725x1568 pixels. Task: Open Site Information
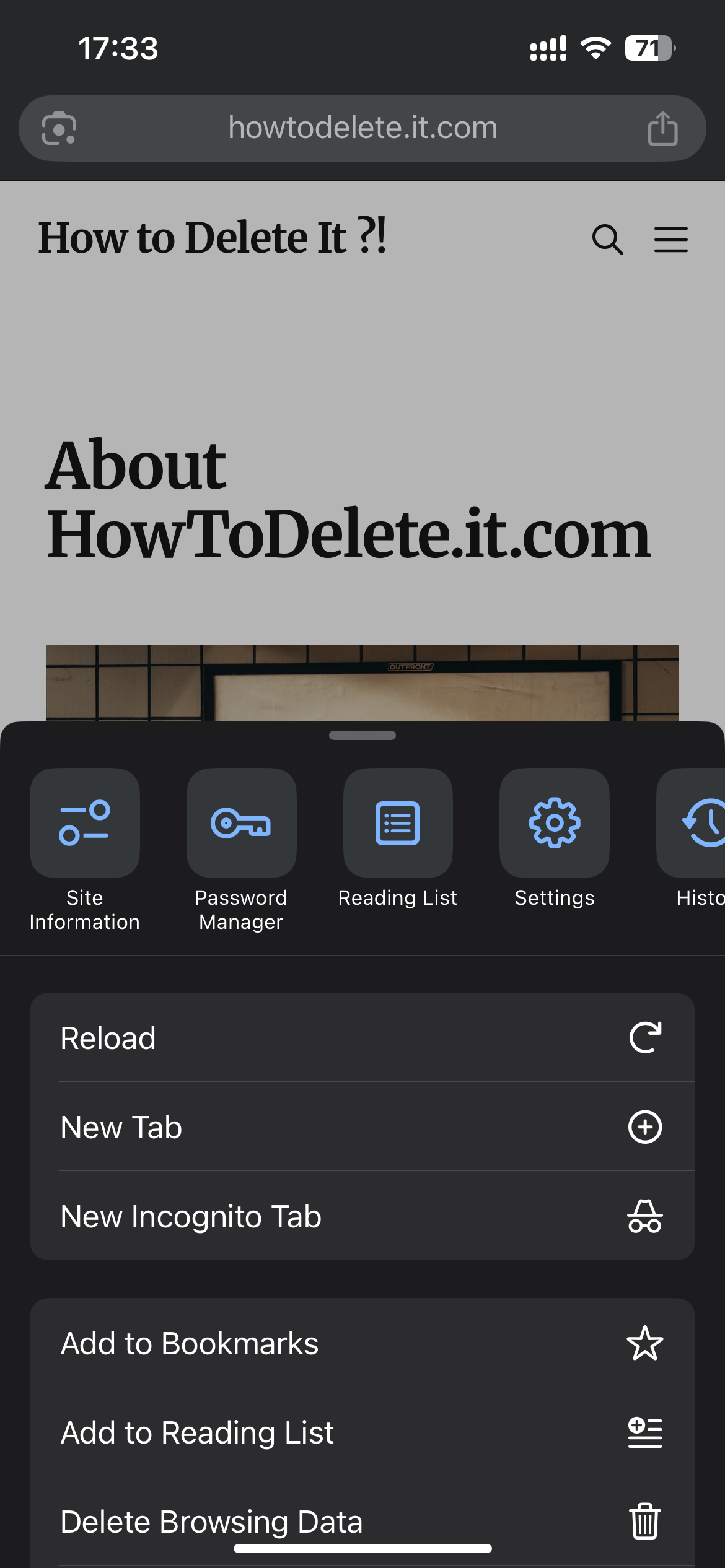click(x=85, y=824)
